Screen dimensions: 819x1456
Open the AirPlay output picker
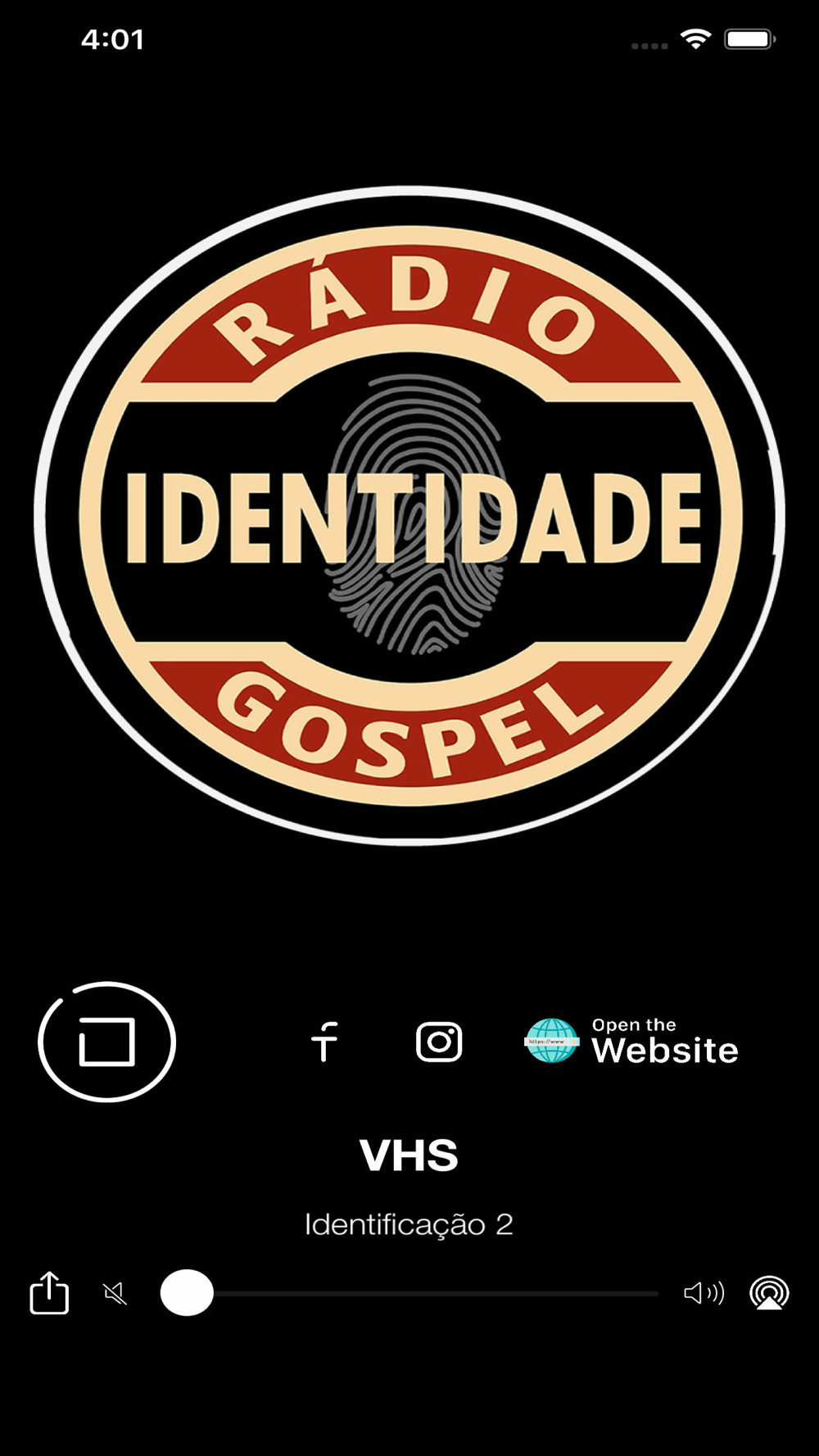(769, 1293)
